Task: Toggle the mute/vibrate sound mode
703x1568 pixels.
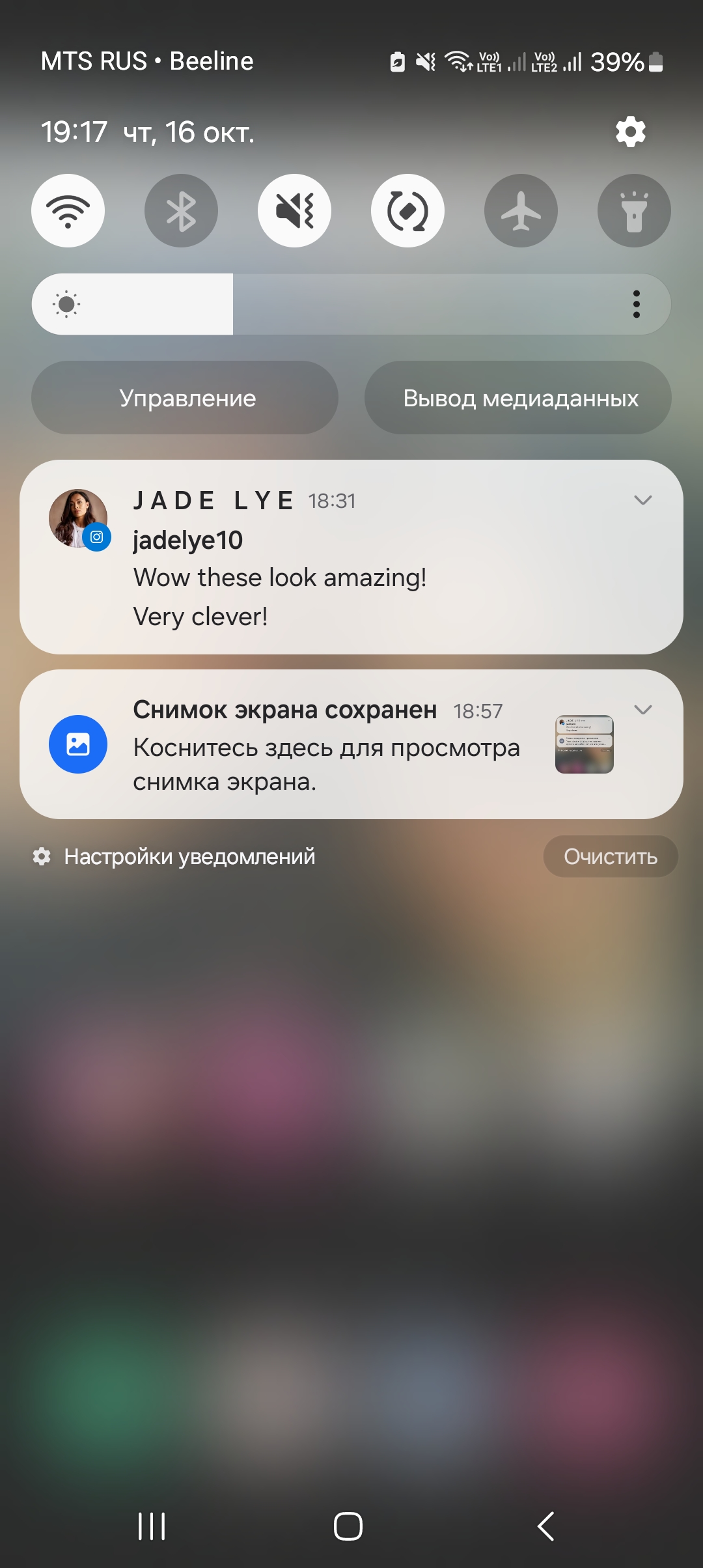Action: pyautogui.click(x=294, y=211)
